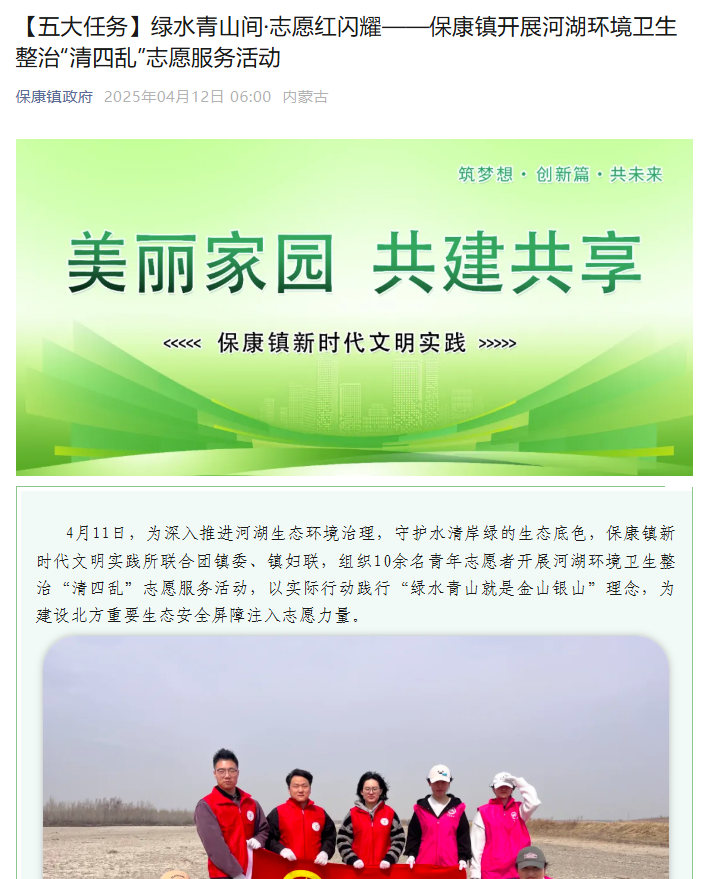Open the volunteers group photo
The height and width of the screenshot is (879, 707).
click(355, 760)
